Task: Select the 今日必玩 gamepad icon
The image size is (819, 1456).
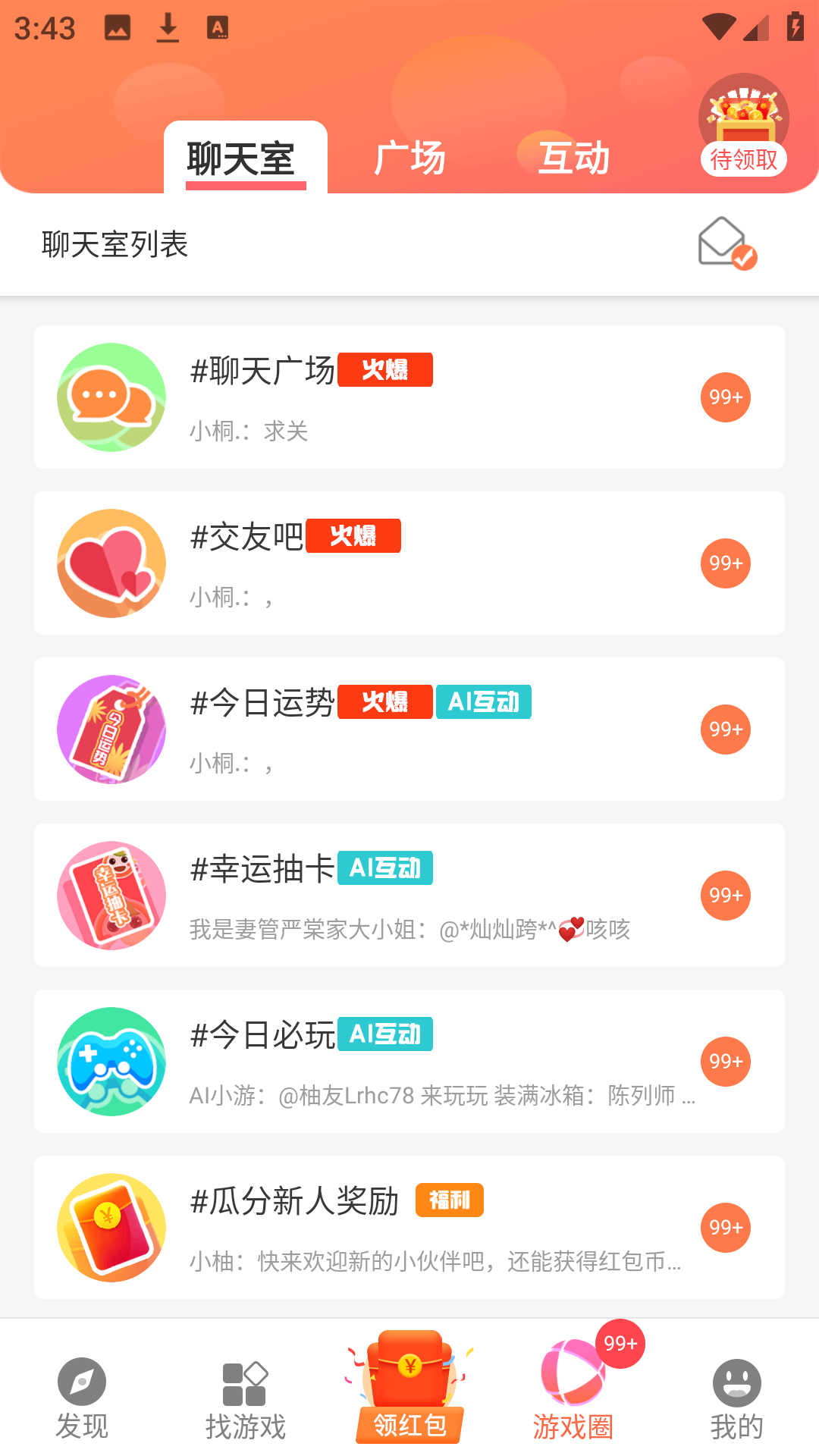Action: click(x=111, y=1062)
